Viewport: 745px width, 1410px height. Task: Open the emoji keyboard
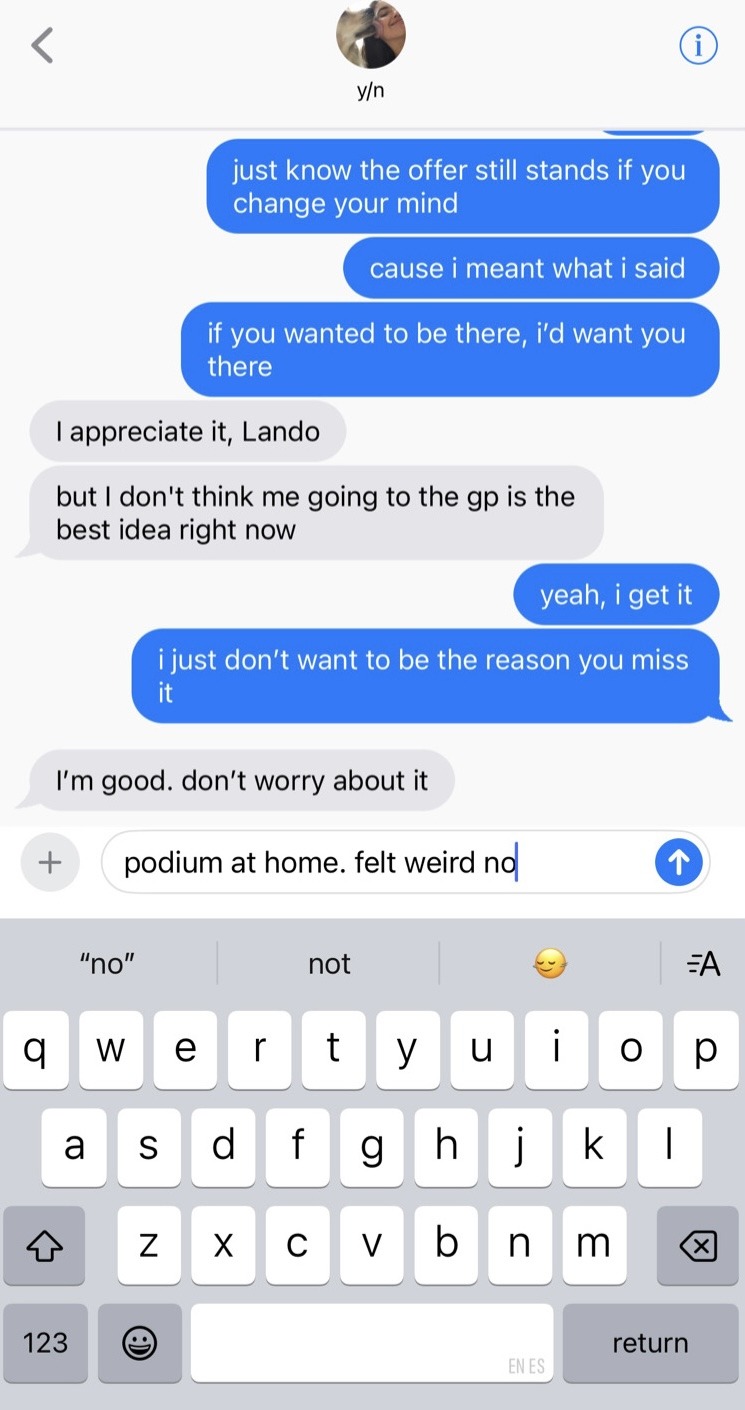[x=139, y=1342]
